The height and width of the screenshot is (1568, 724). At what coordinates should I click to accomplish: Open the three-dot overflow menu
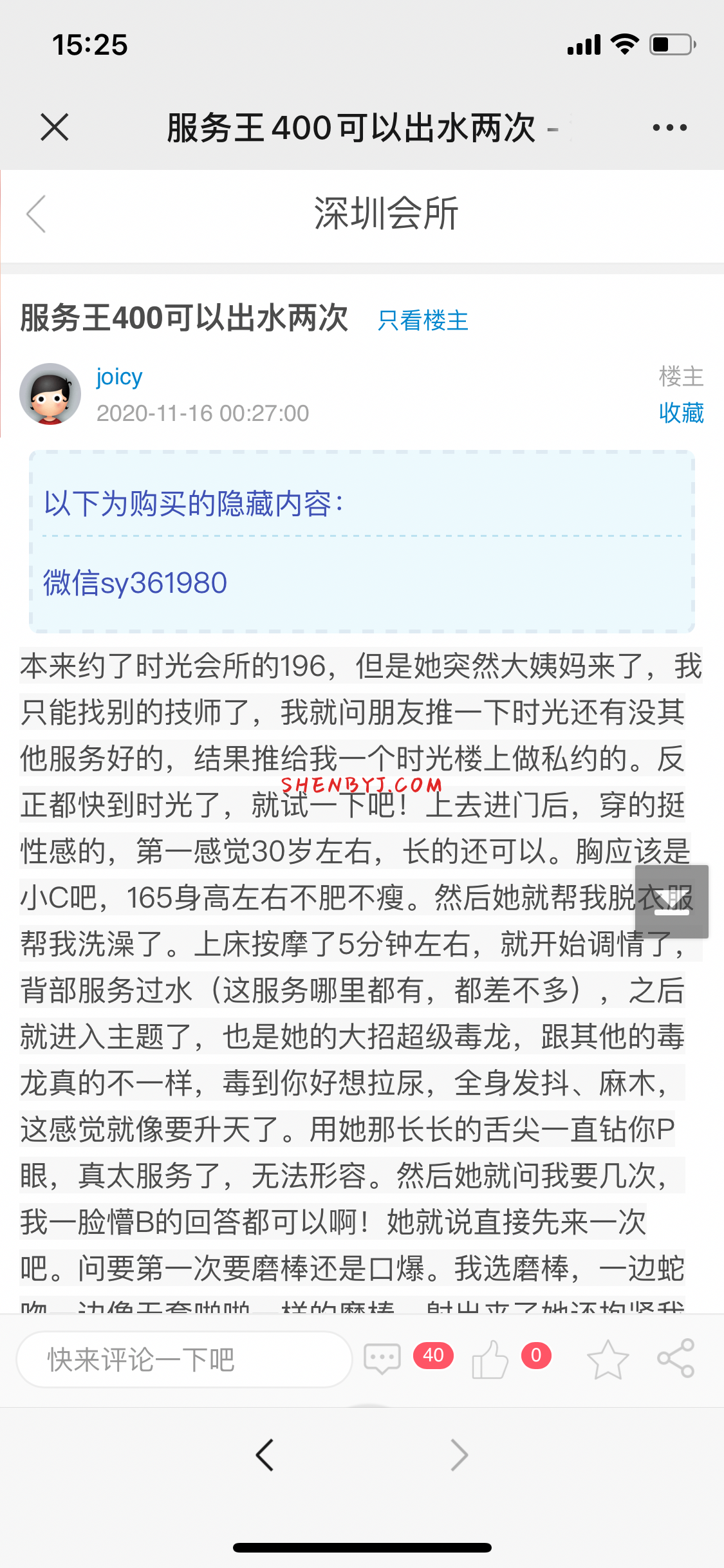coord(669,127)
